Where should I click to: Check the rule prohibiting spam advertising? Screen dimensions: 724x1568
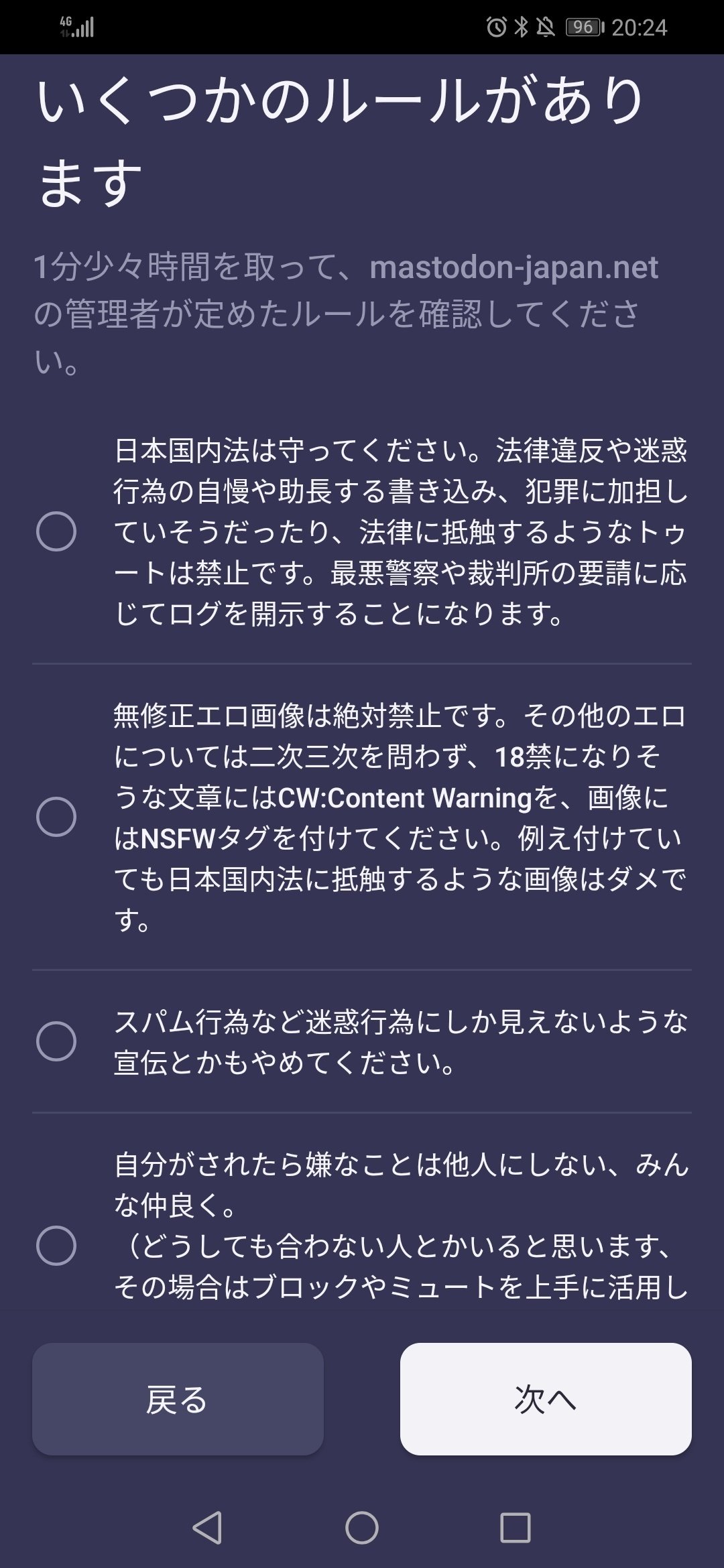pyautogui.click(x=57, y=1041)
